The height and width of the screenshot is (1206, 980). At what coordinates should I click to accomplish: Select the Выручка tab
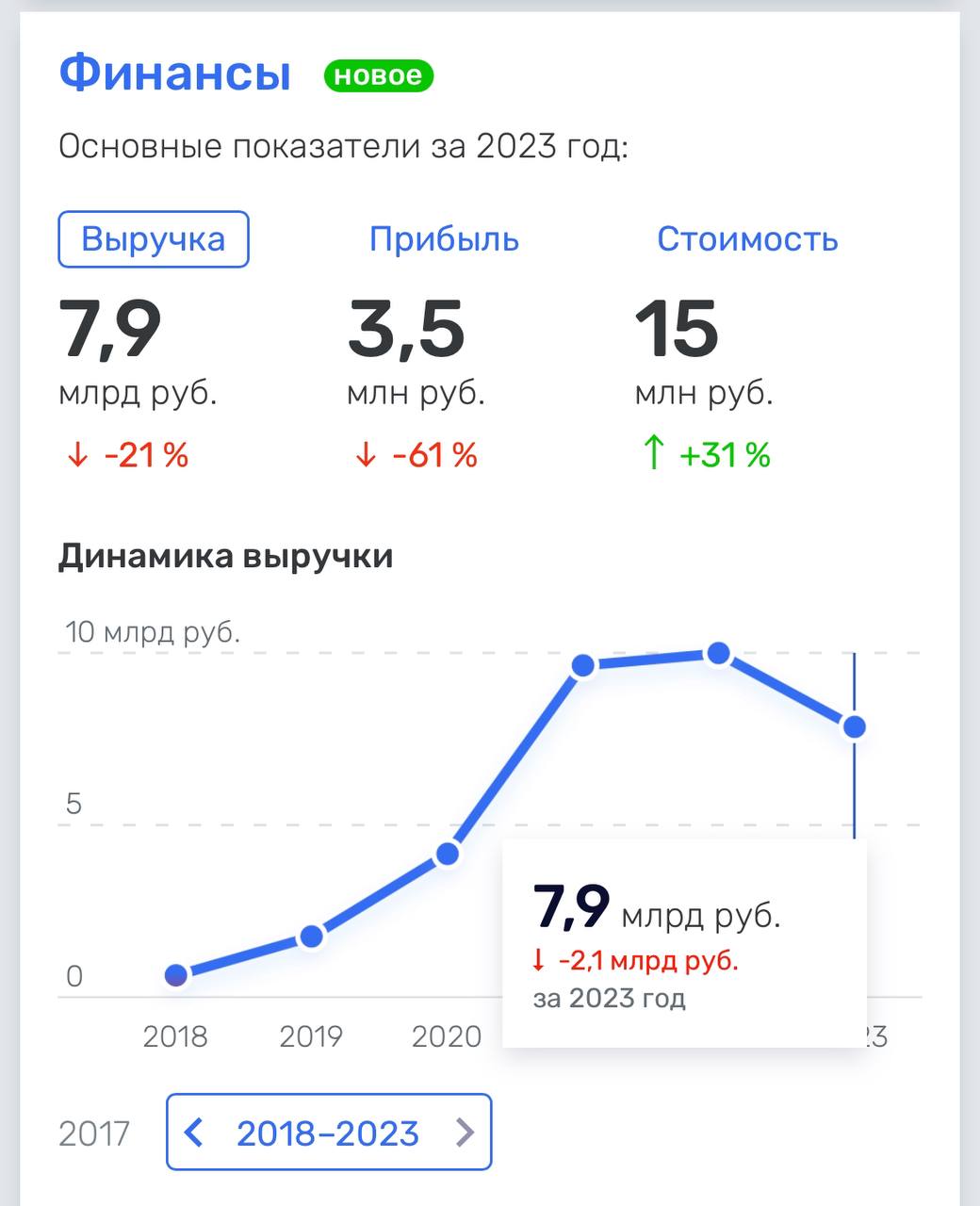[154, 239]
